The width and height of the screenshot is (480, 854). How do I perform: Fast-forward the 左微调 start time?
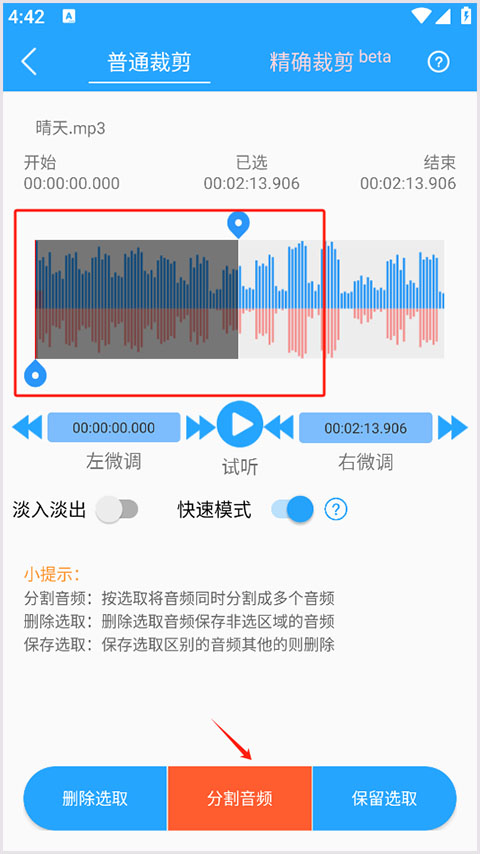199,428
